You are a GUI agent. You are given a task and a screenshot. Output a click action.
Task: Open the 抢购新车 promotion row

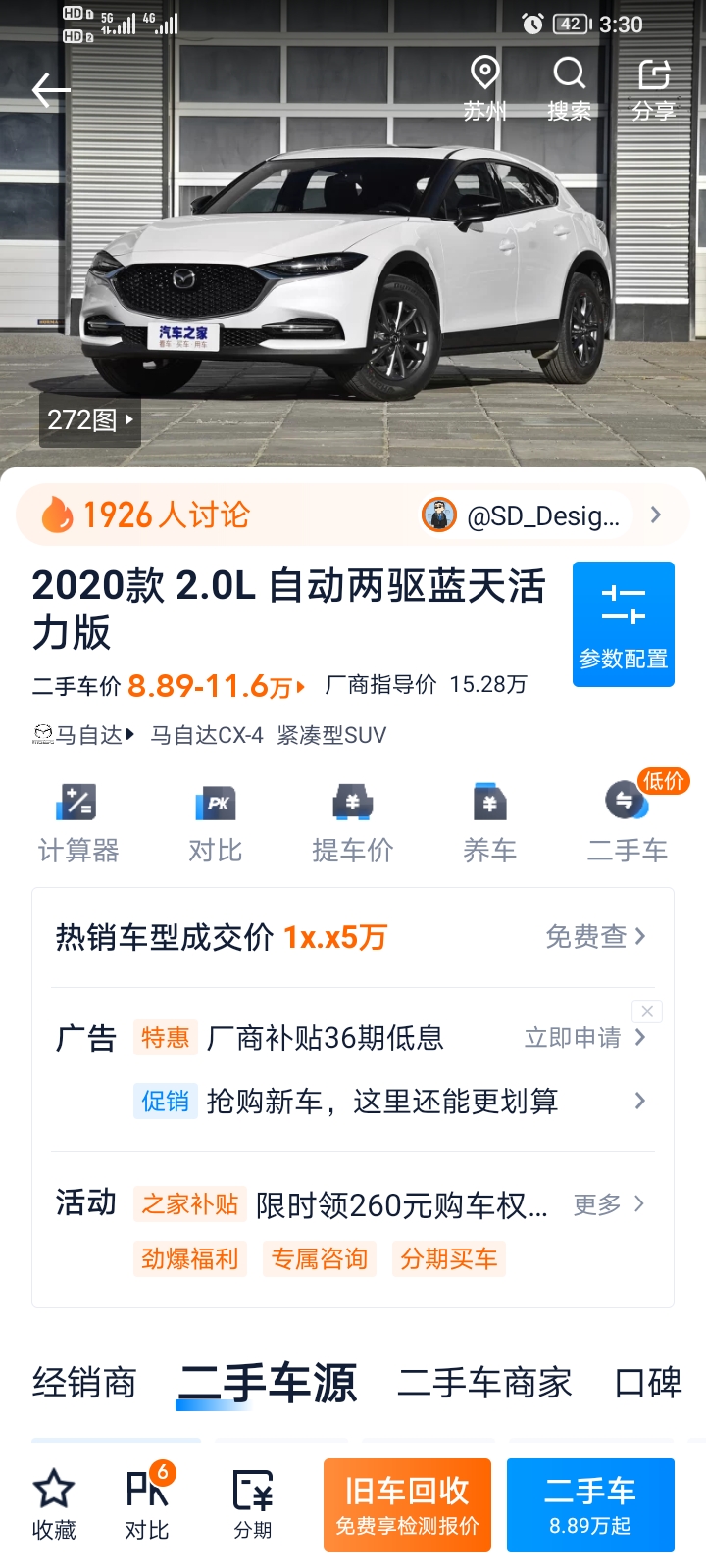coord(390,1101)
